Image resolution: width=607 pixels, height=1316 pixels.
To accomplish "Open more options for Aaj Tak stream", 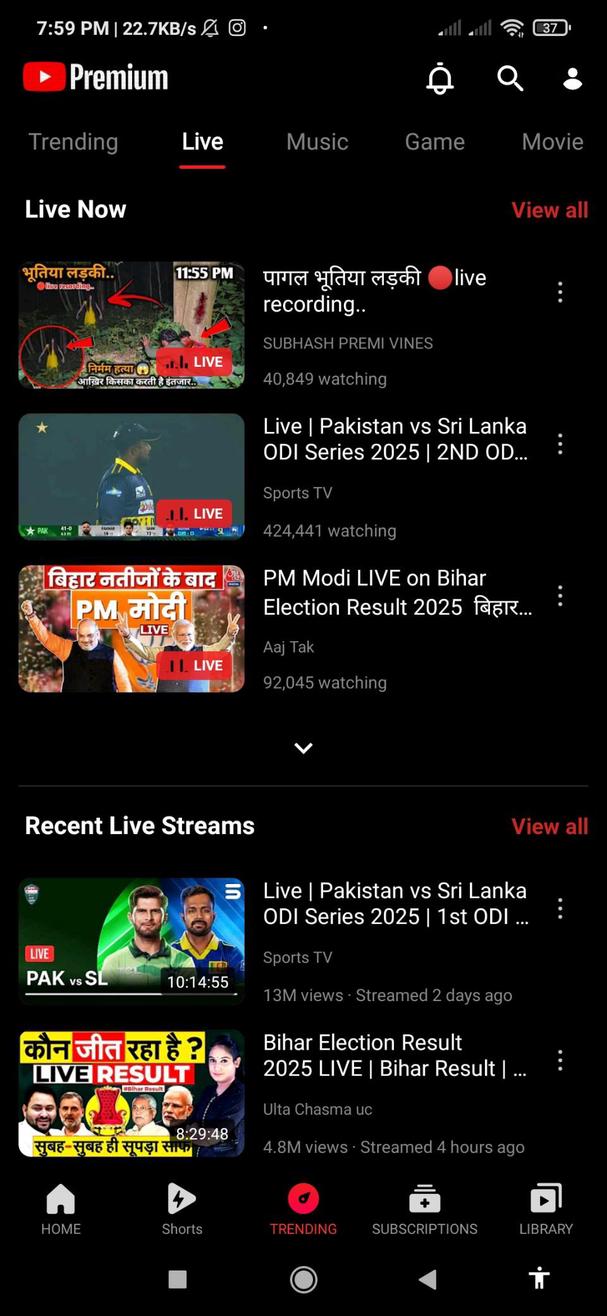I will coord(560,596).
